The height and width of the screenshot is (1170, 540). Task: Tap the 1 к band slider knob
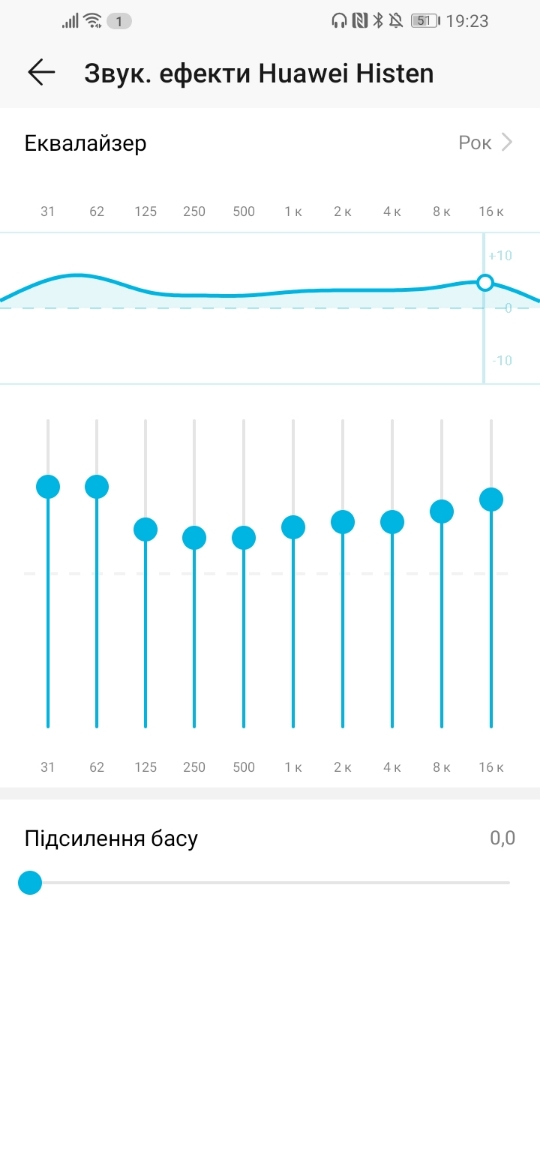click(293, 528)
